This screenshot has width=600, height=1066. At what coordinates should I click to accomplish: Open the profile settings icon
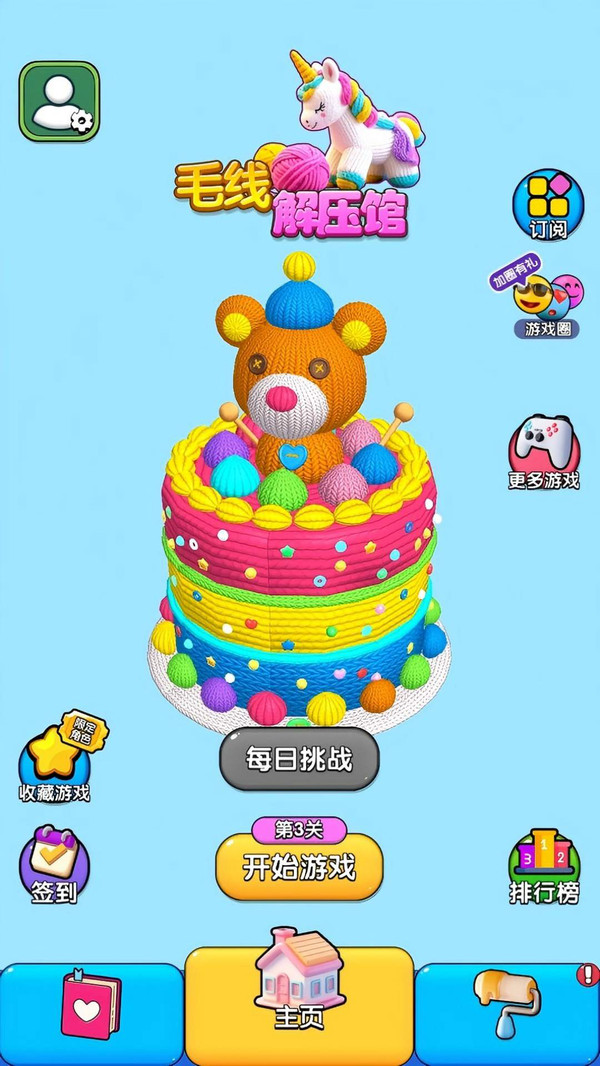pyautogui.click(x=59, y=102)
